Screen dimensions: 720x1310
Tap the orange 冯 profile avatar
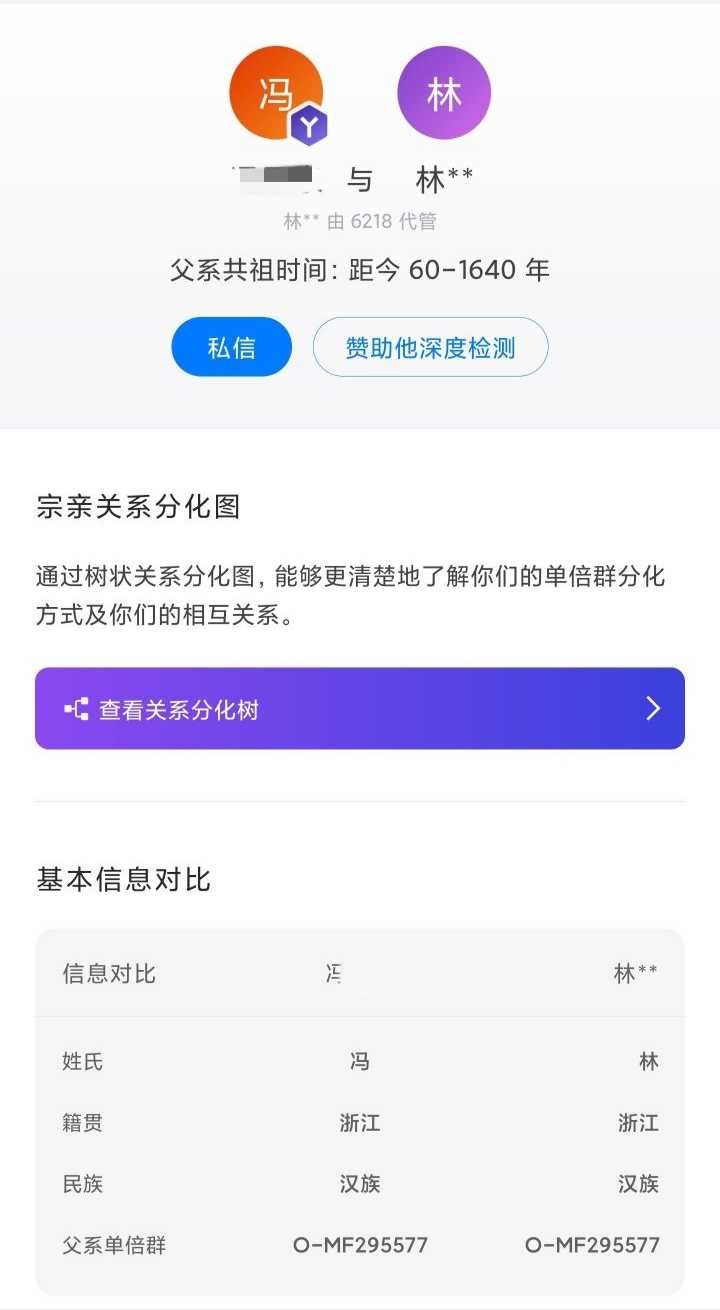276,93
